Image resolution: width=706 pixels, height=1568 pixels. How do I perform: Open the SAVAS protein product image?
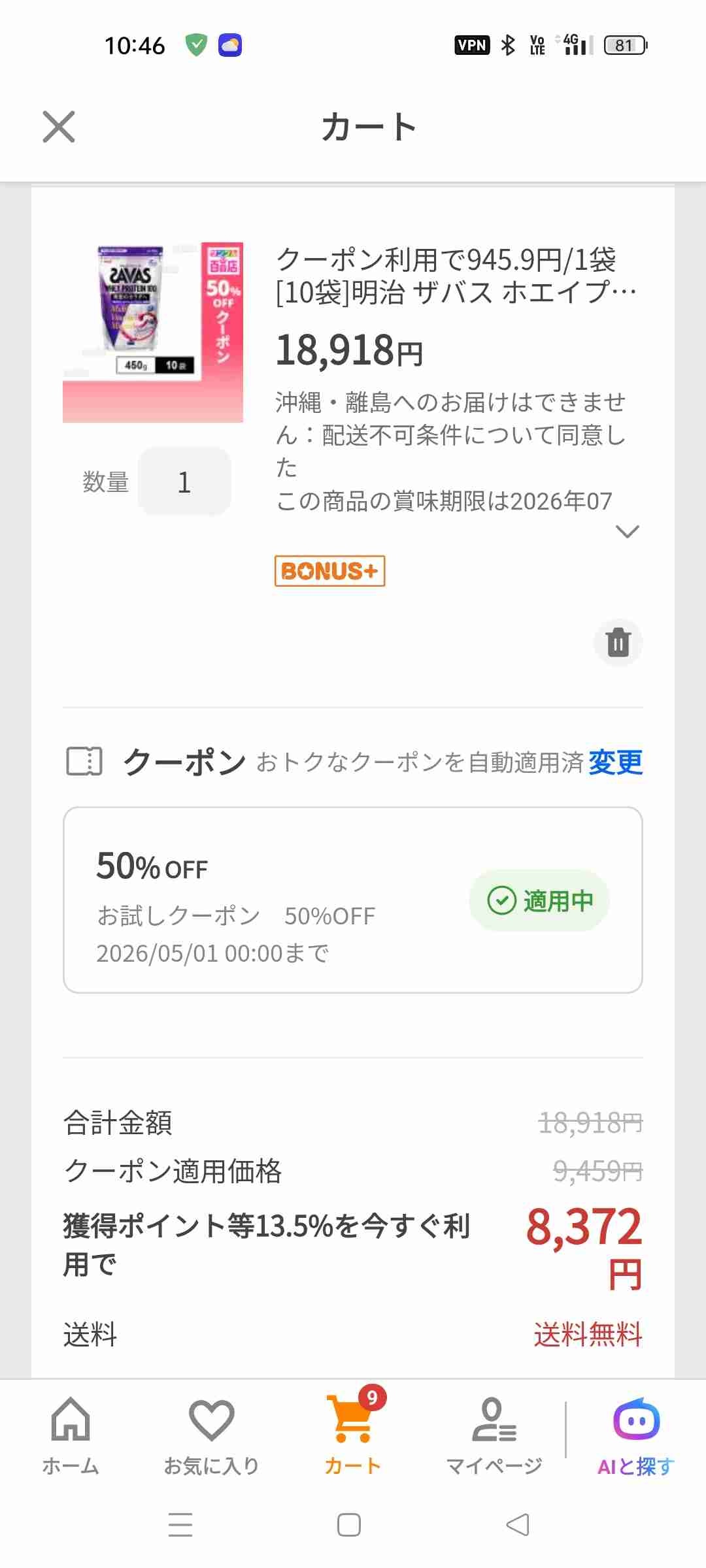pyautogui.click(x=153, y=332)
